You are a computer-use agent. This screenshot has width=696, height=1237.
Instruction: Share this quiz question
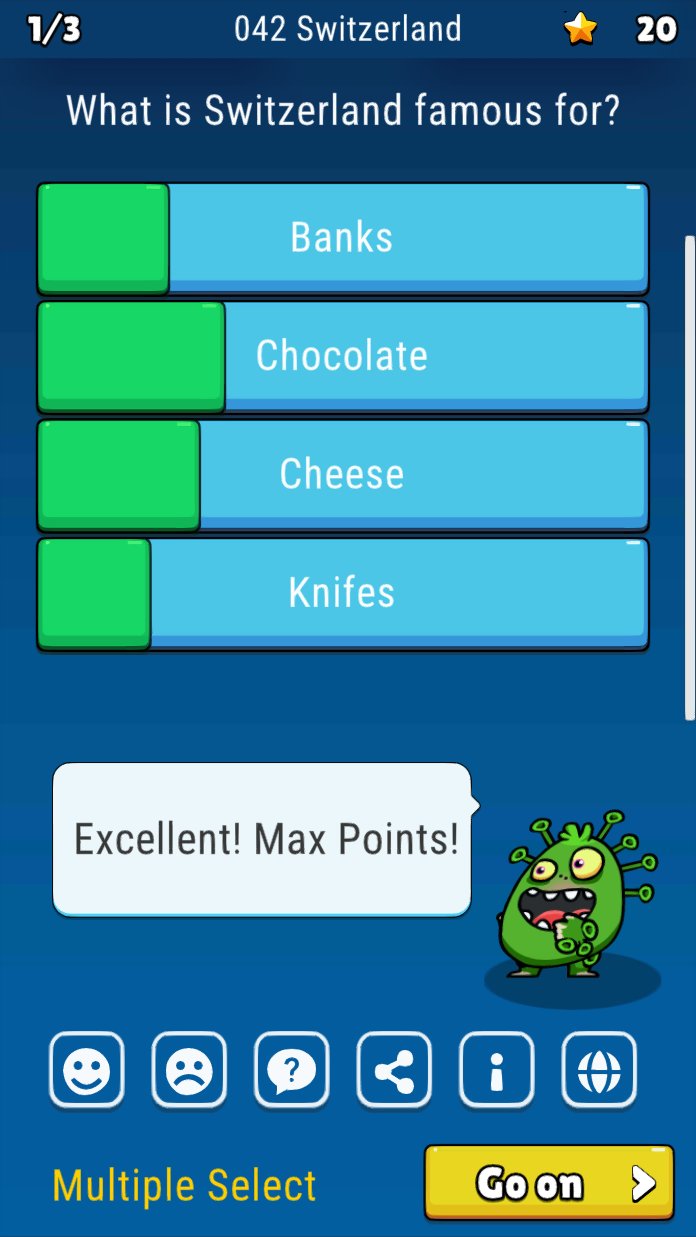click(394, 1070)
